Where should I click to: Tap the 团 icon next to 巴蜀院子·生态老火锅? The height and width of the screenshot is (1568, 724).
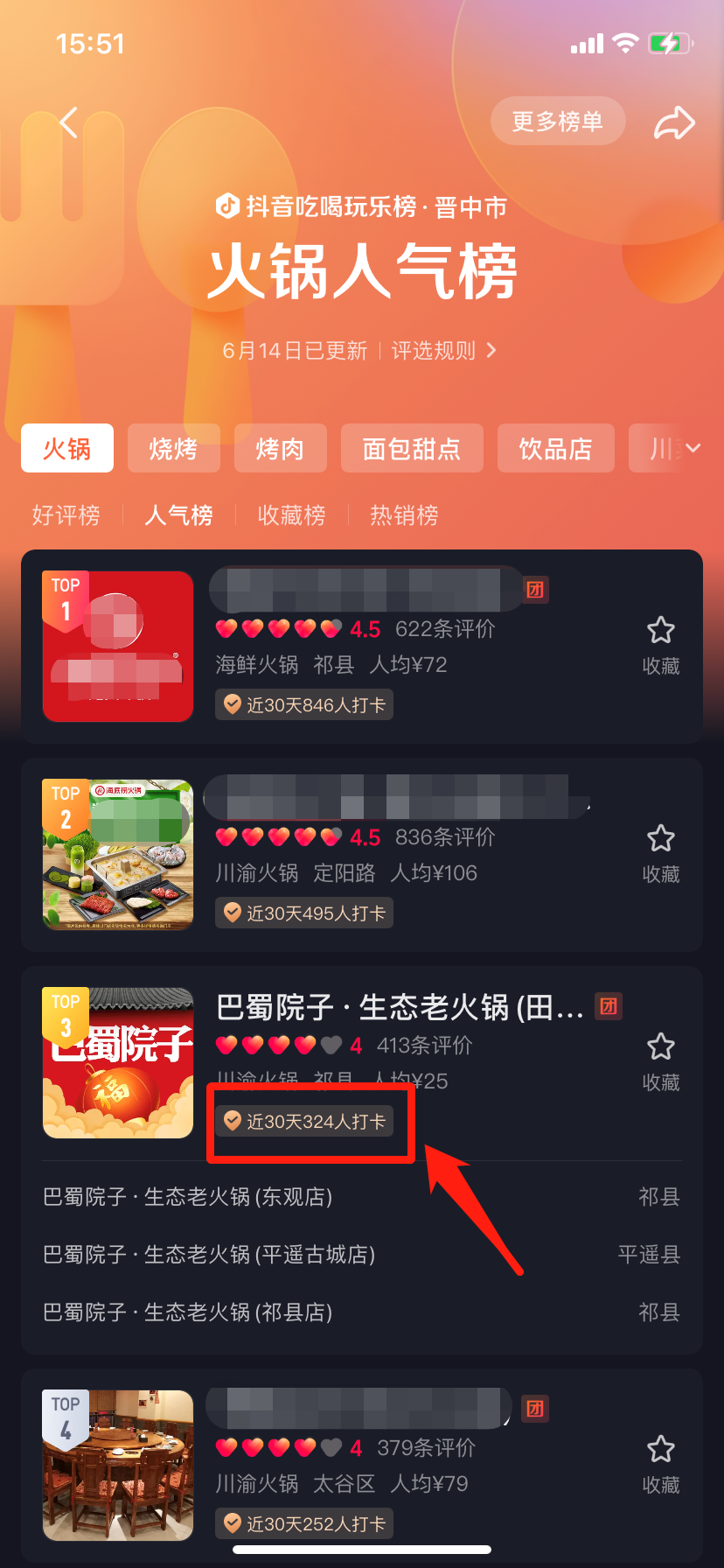pos(609,1007)
